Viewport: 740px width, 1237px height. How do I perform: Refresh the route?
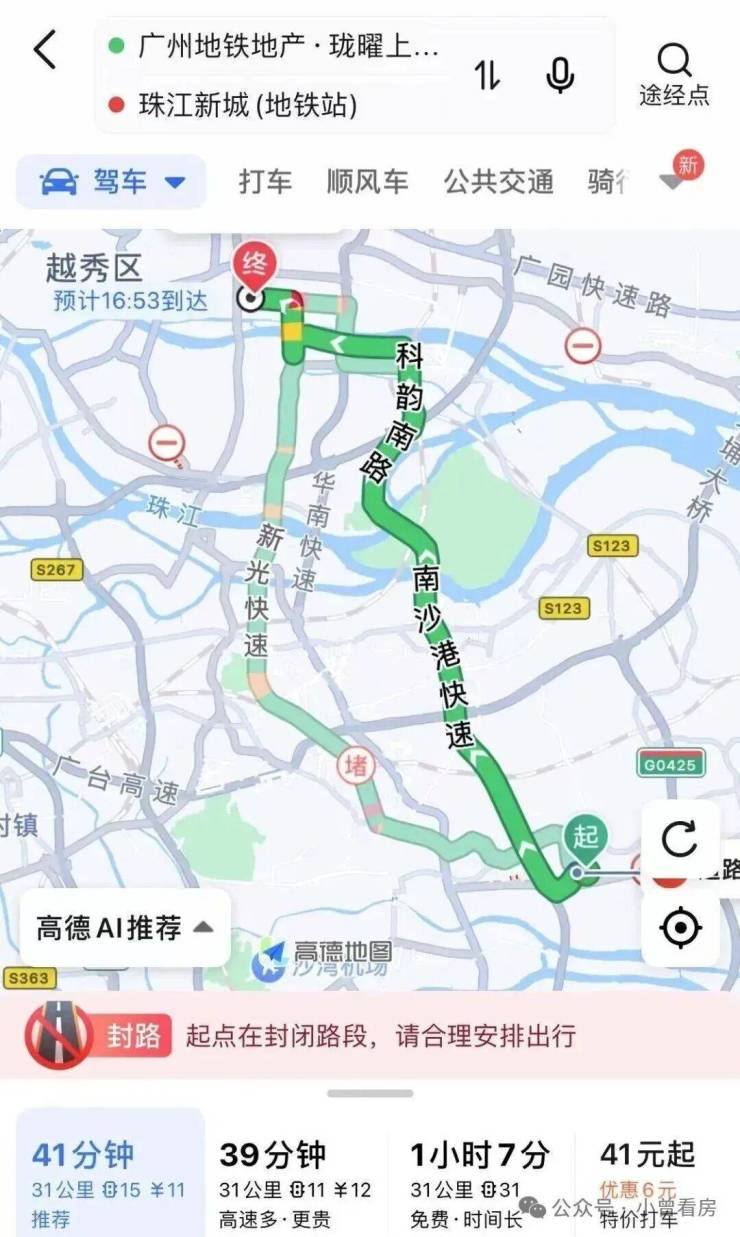tap(680, 839)
